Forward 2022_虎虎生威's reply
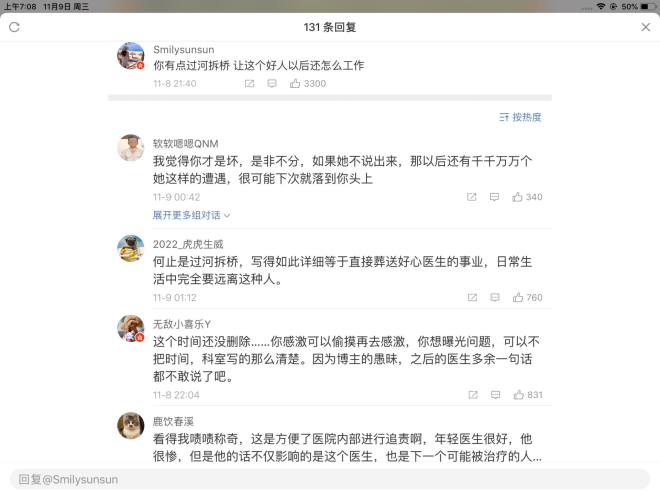 point(471,297)
